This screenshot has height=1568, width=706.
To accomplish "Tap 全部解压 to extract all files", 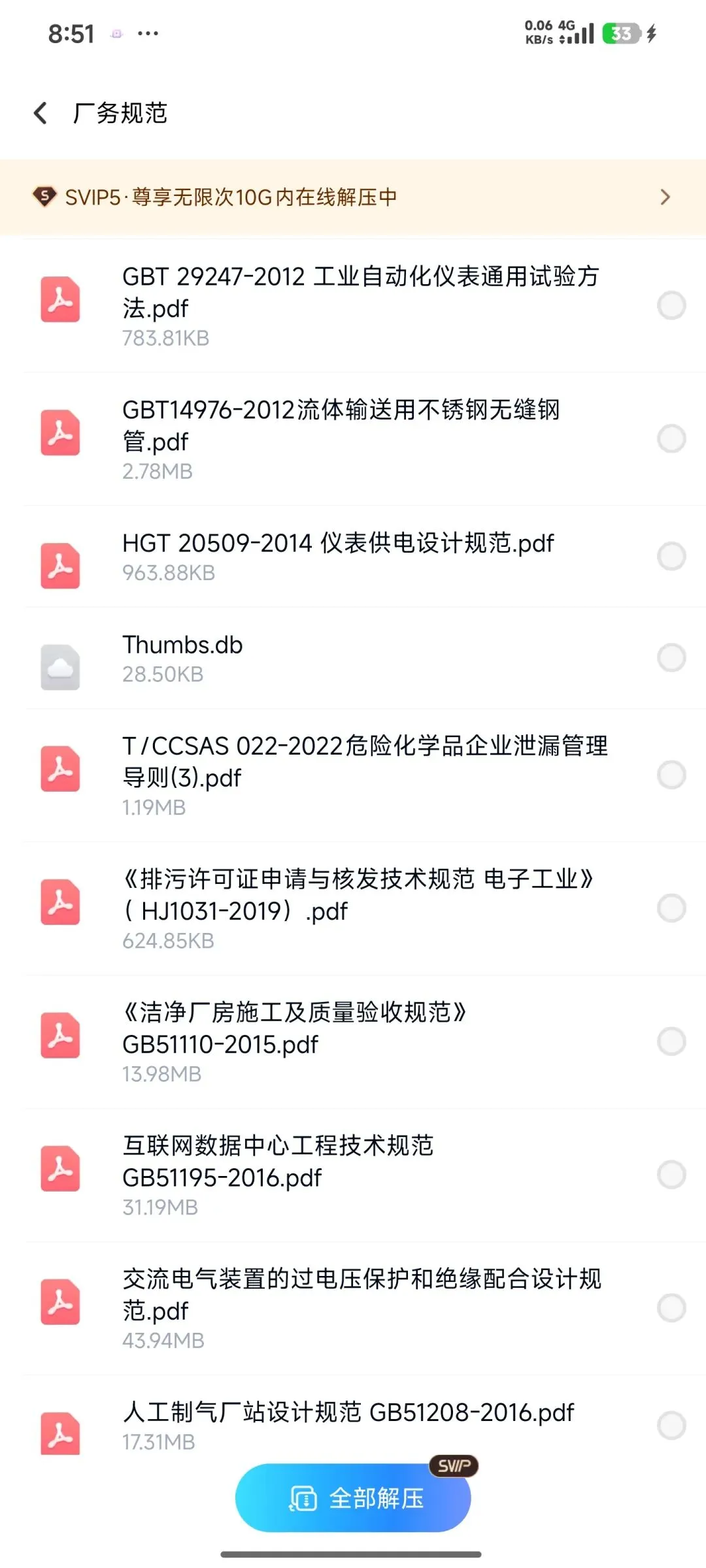I will (x=353, y=1497).
